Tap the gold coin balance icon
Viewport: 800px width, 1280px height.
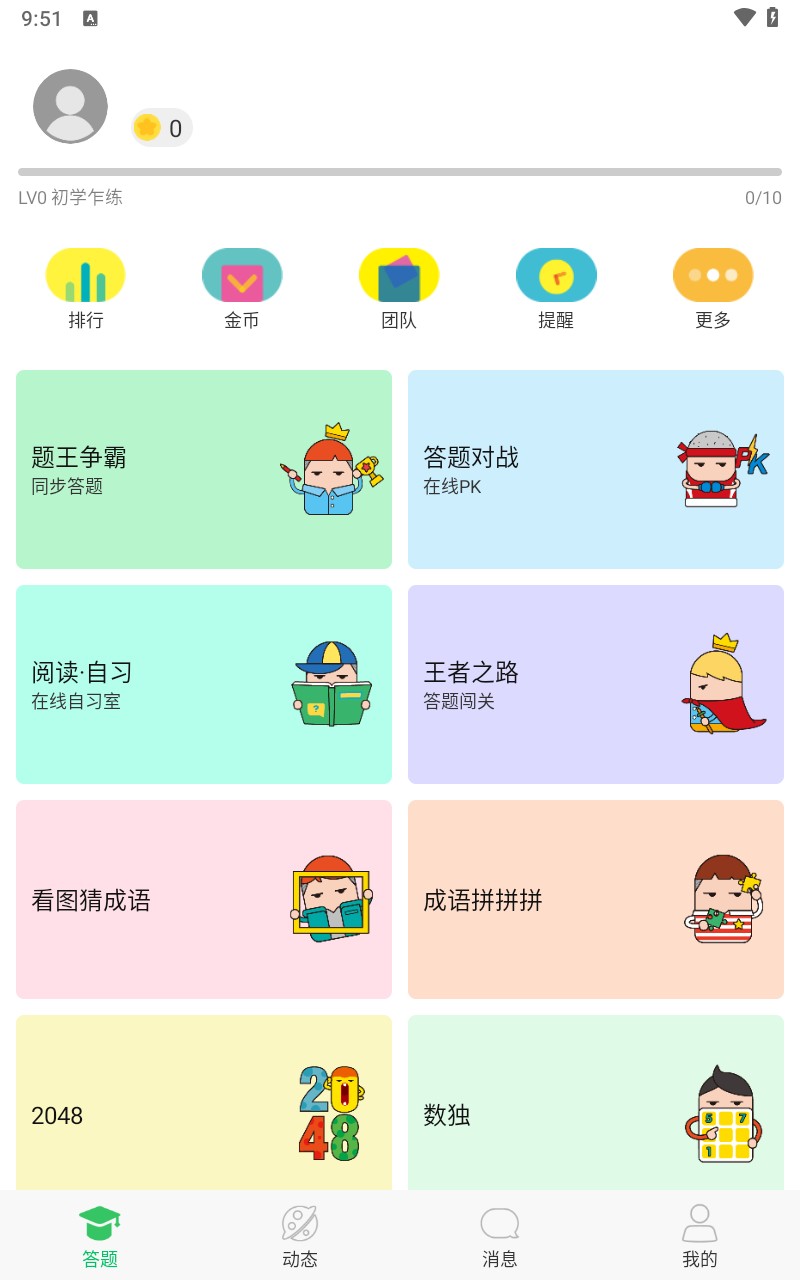(148, 127)
